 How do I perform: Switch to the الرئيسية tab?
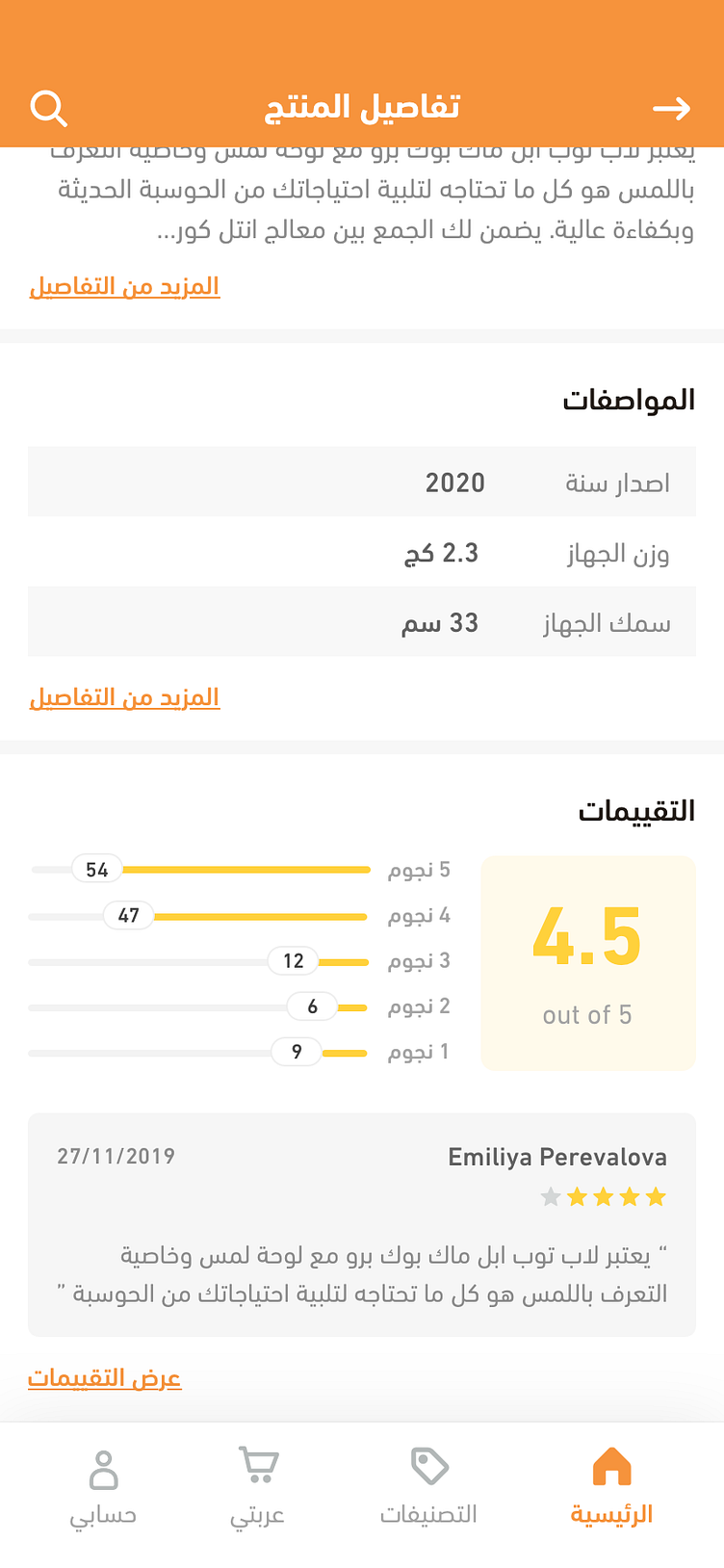click(611, 1487)
